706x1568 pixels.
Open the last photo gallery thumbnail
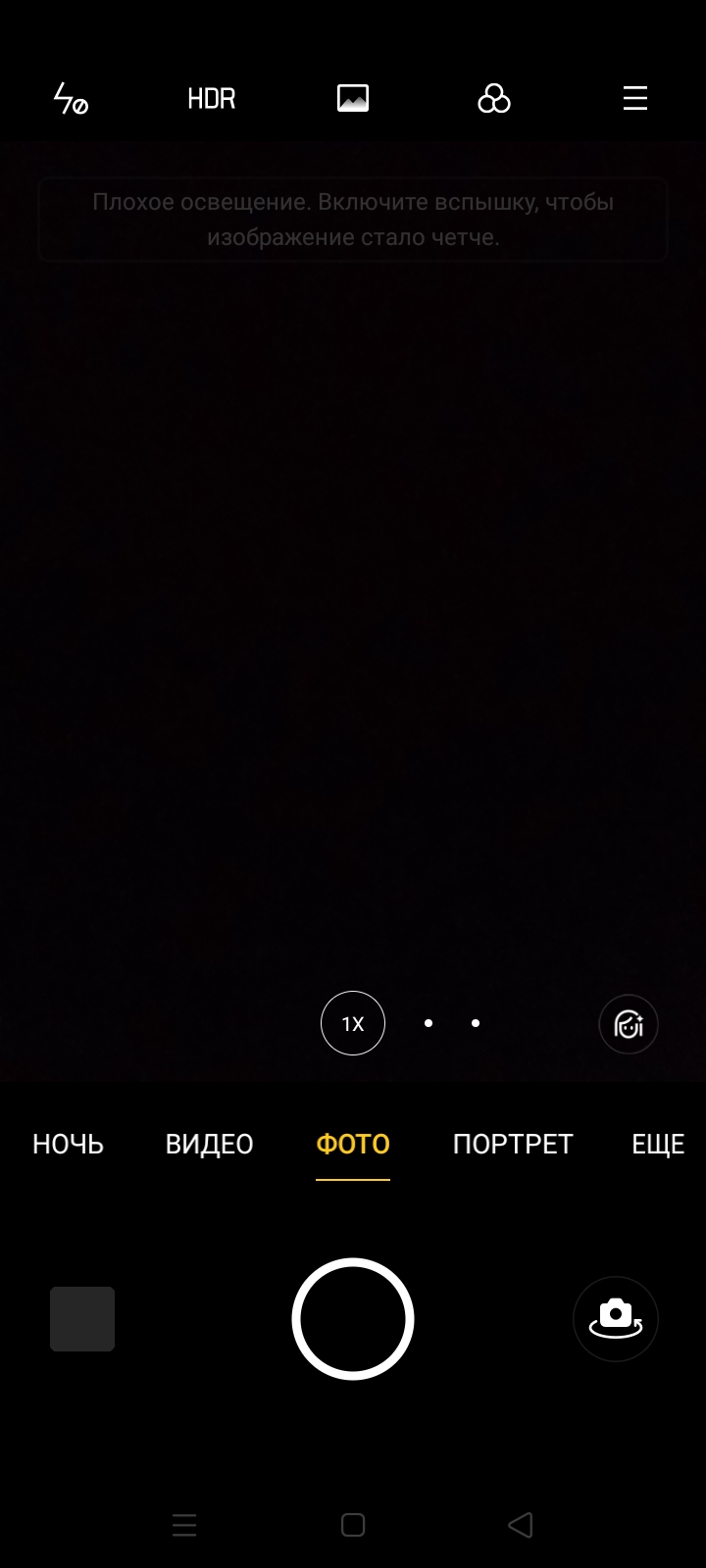pos(82,1319)
